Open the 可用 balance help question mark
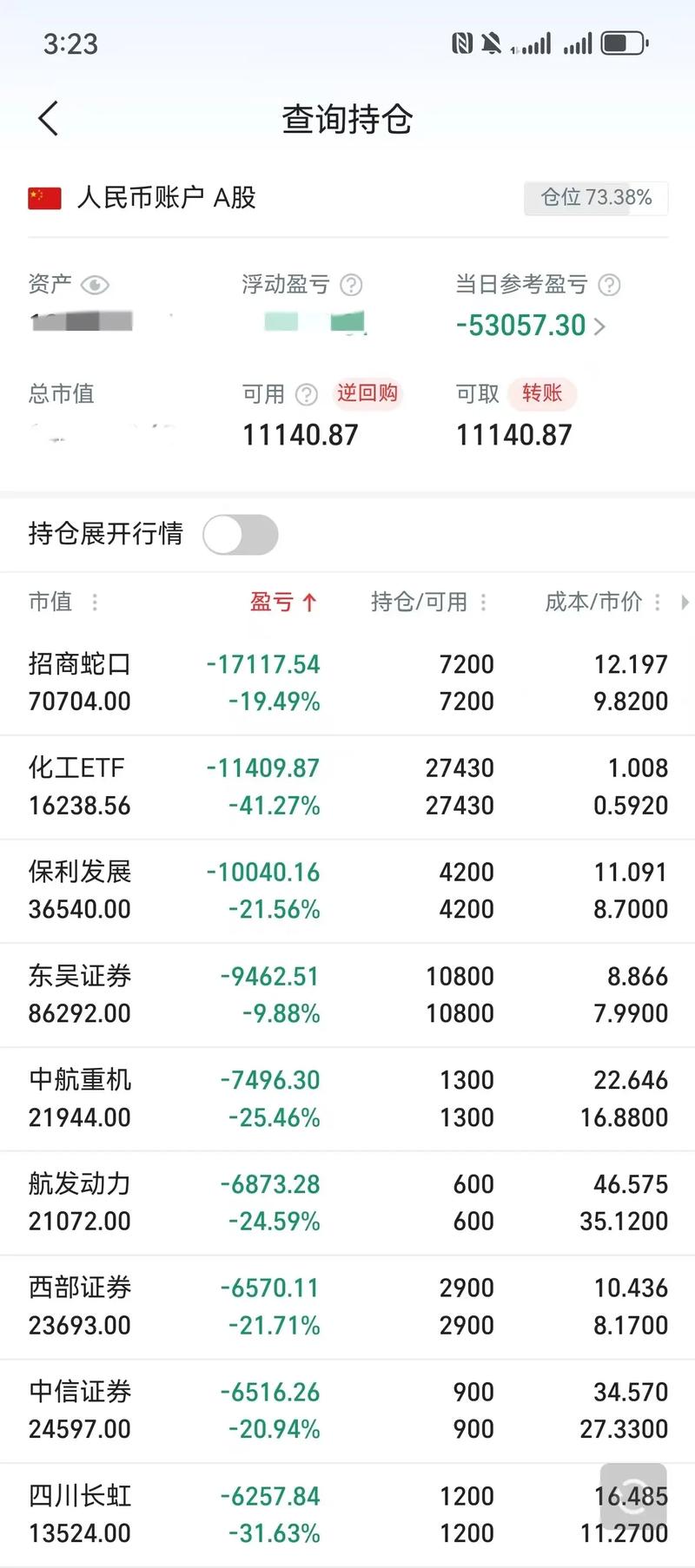The width and height of the screenshot is (695, 1568). coord(306,395)
